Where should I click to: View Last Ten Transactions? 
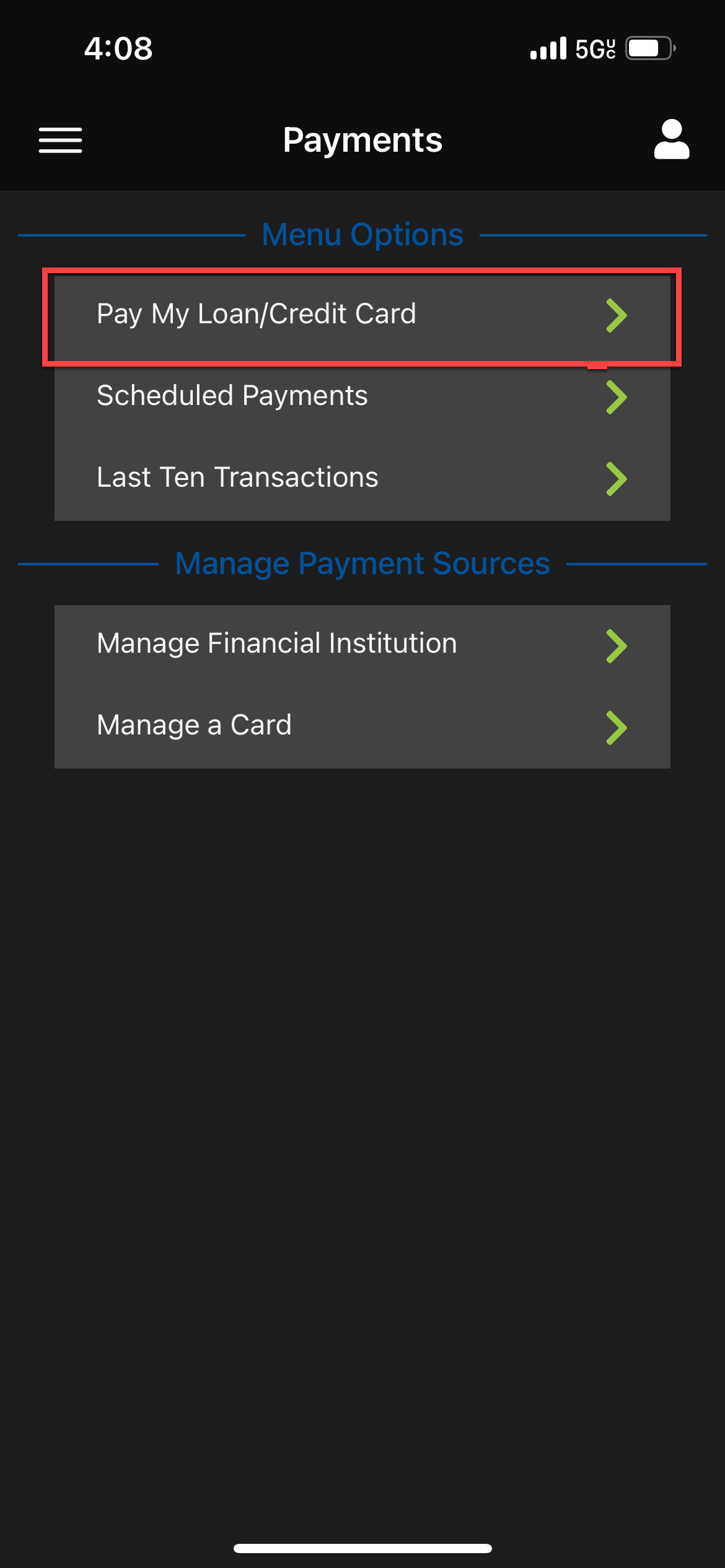(362, 478)
